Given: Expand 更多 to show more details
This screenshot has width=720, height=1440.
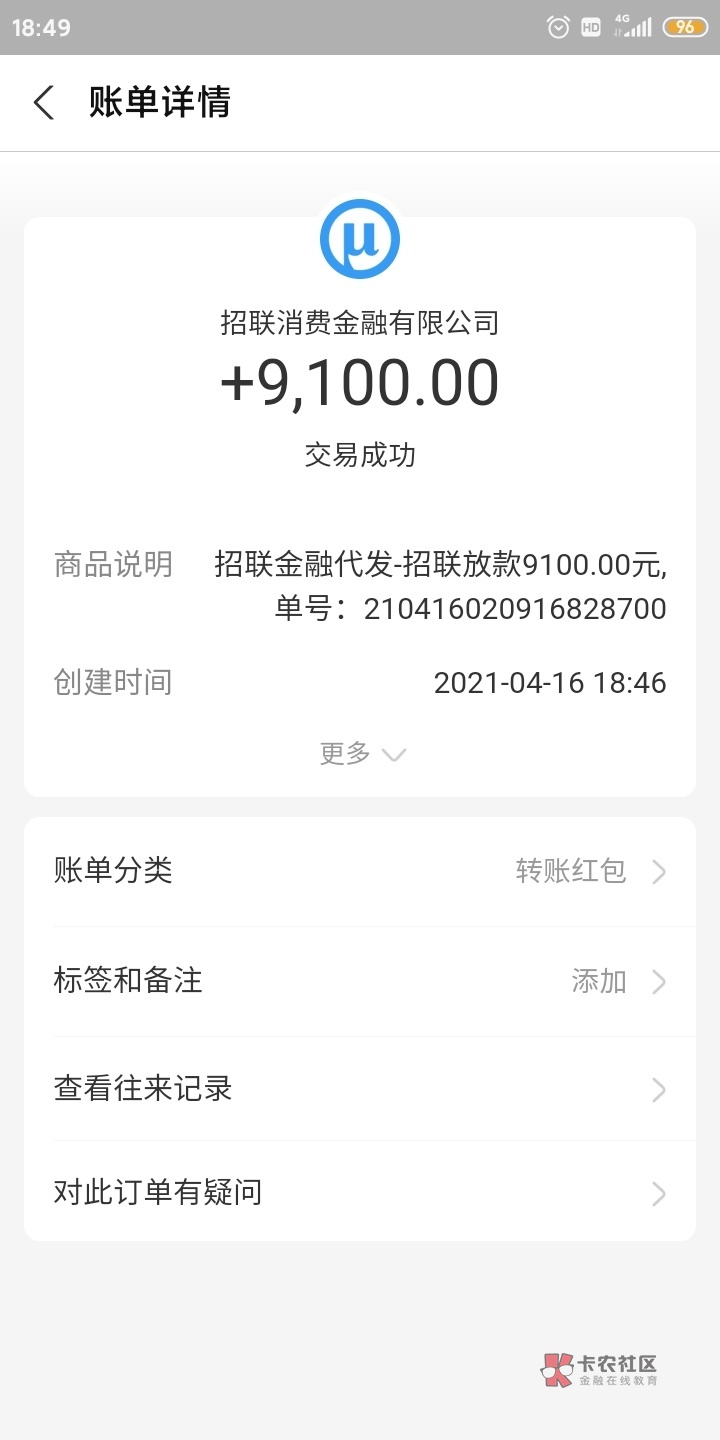Looking at the screenshot, I should click(x=362, y=753).
